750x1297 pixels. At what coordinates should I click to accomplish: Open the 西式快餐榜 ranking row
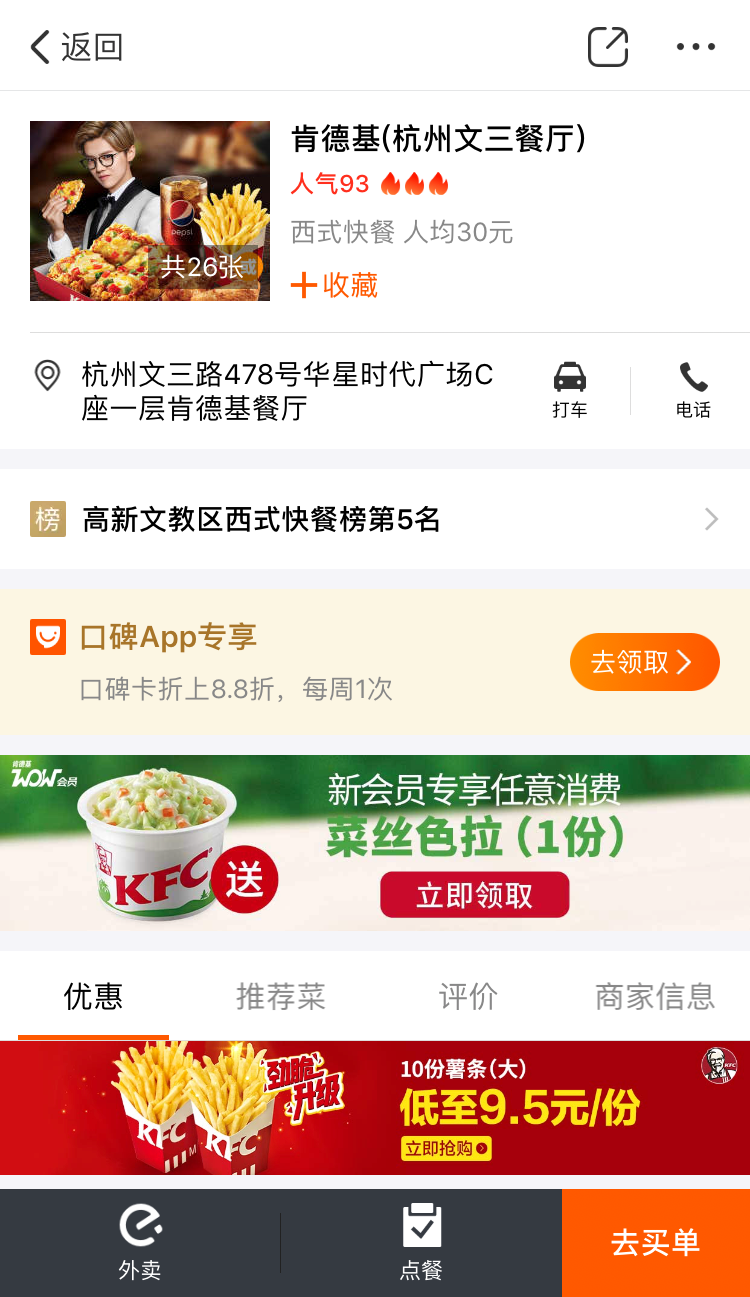375,519
